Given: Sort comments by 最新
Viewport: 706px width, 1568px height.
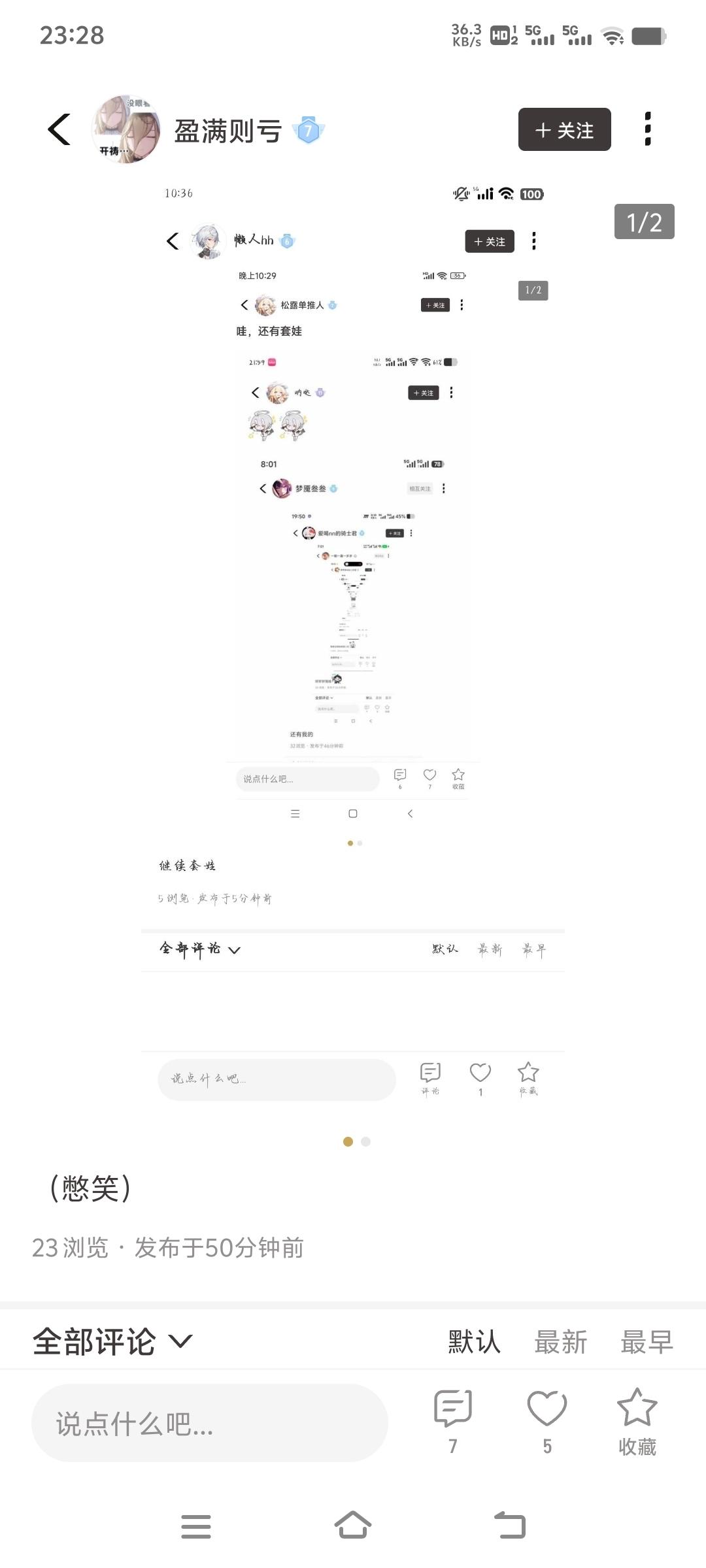Looking at the screenshot, I should tap(560, 1342).
